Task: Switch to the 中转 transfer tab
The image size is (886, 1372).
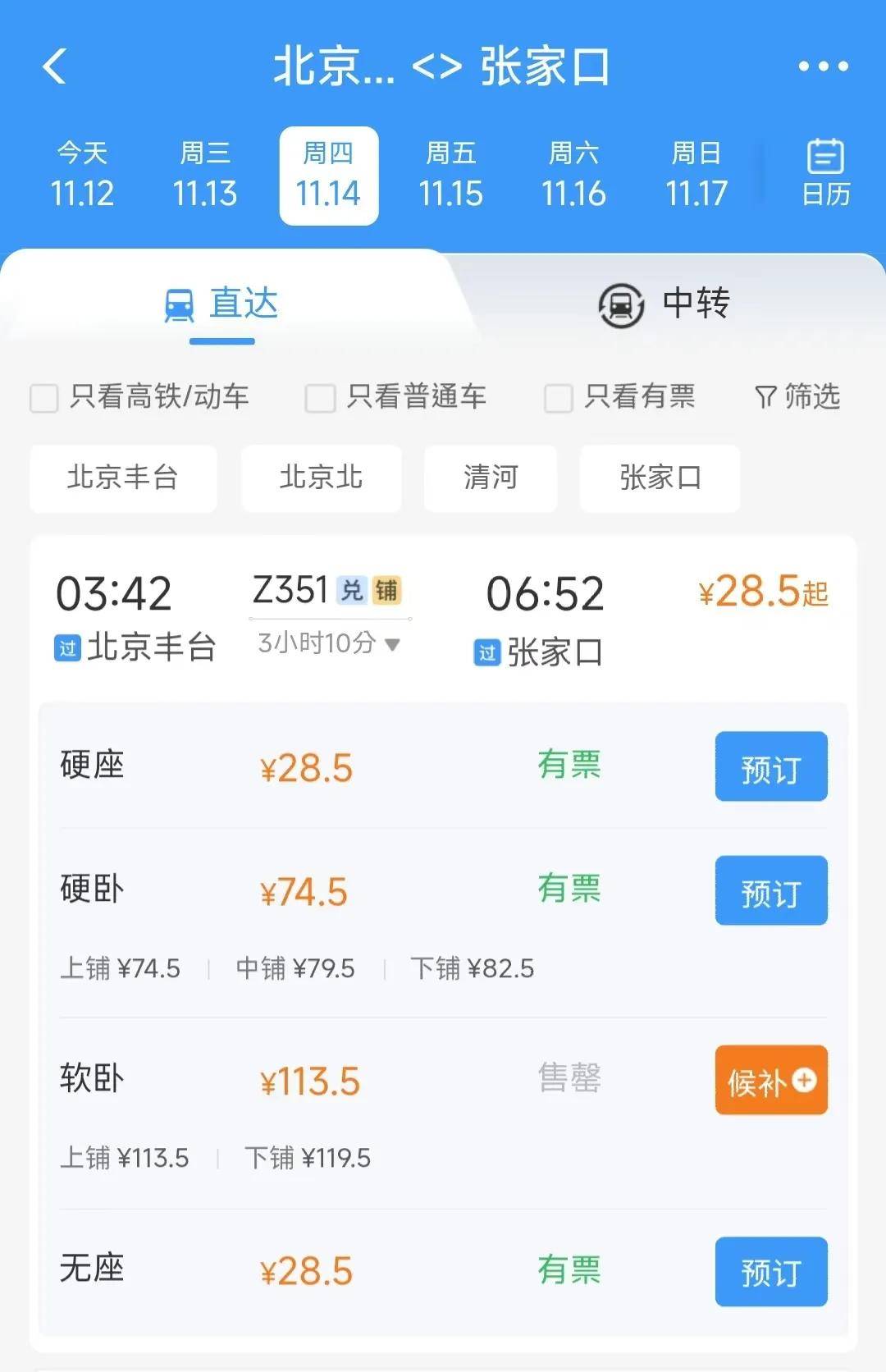Action: [664, 304]
